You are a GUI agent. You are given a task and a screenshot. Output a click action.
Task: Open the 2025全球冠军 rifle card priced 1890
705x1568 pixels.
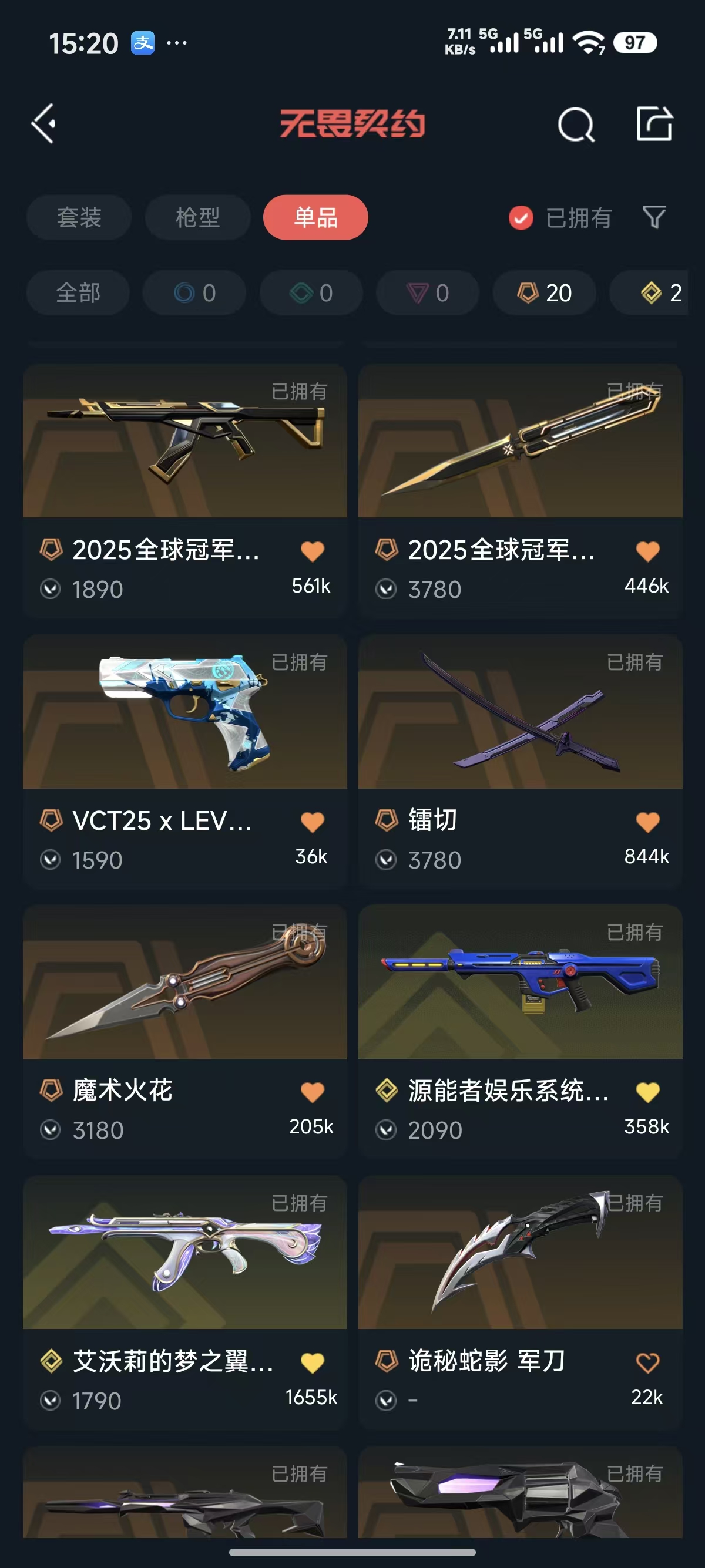[x=184, y=442]
